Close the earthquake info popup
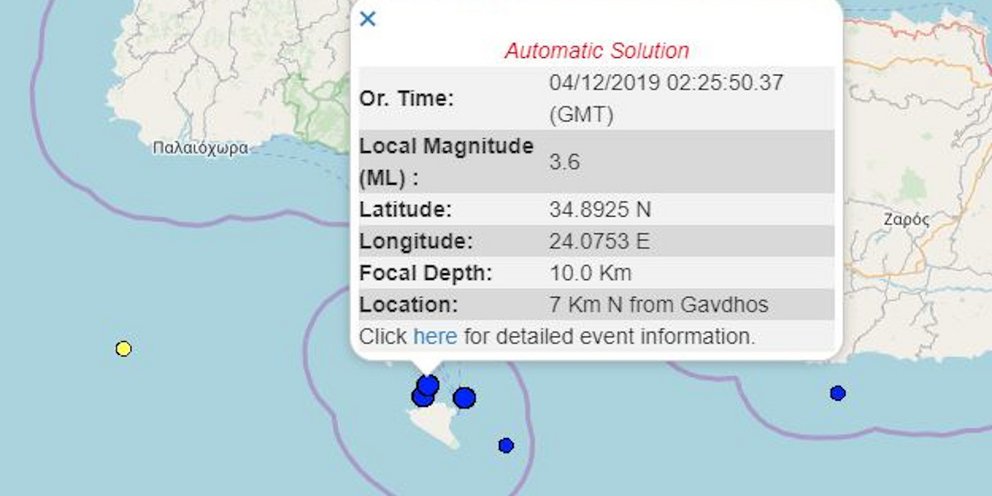The image size is (992, 496). 368,18
